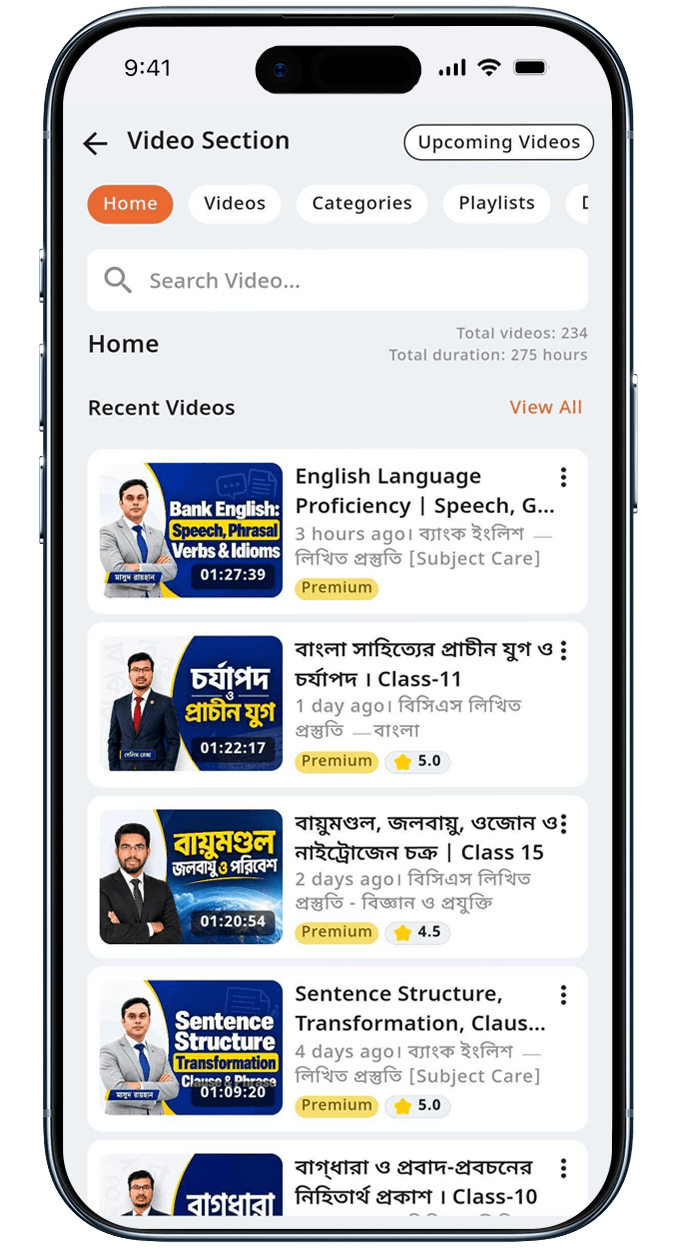Open options menu for Class-11 video

564,651
